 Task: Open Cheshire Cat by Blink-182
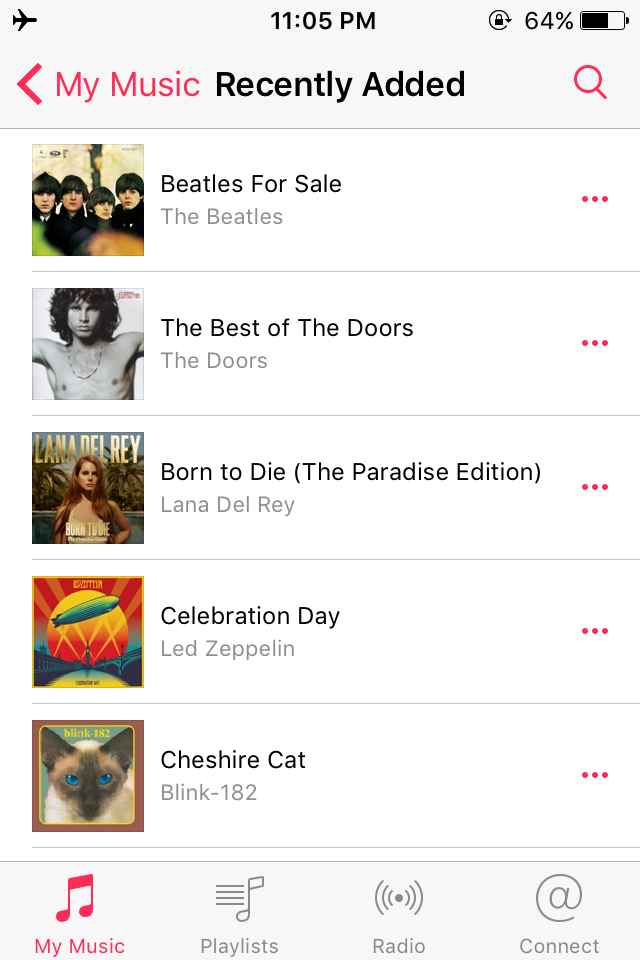pyautogui.click(x=320, y=775)
